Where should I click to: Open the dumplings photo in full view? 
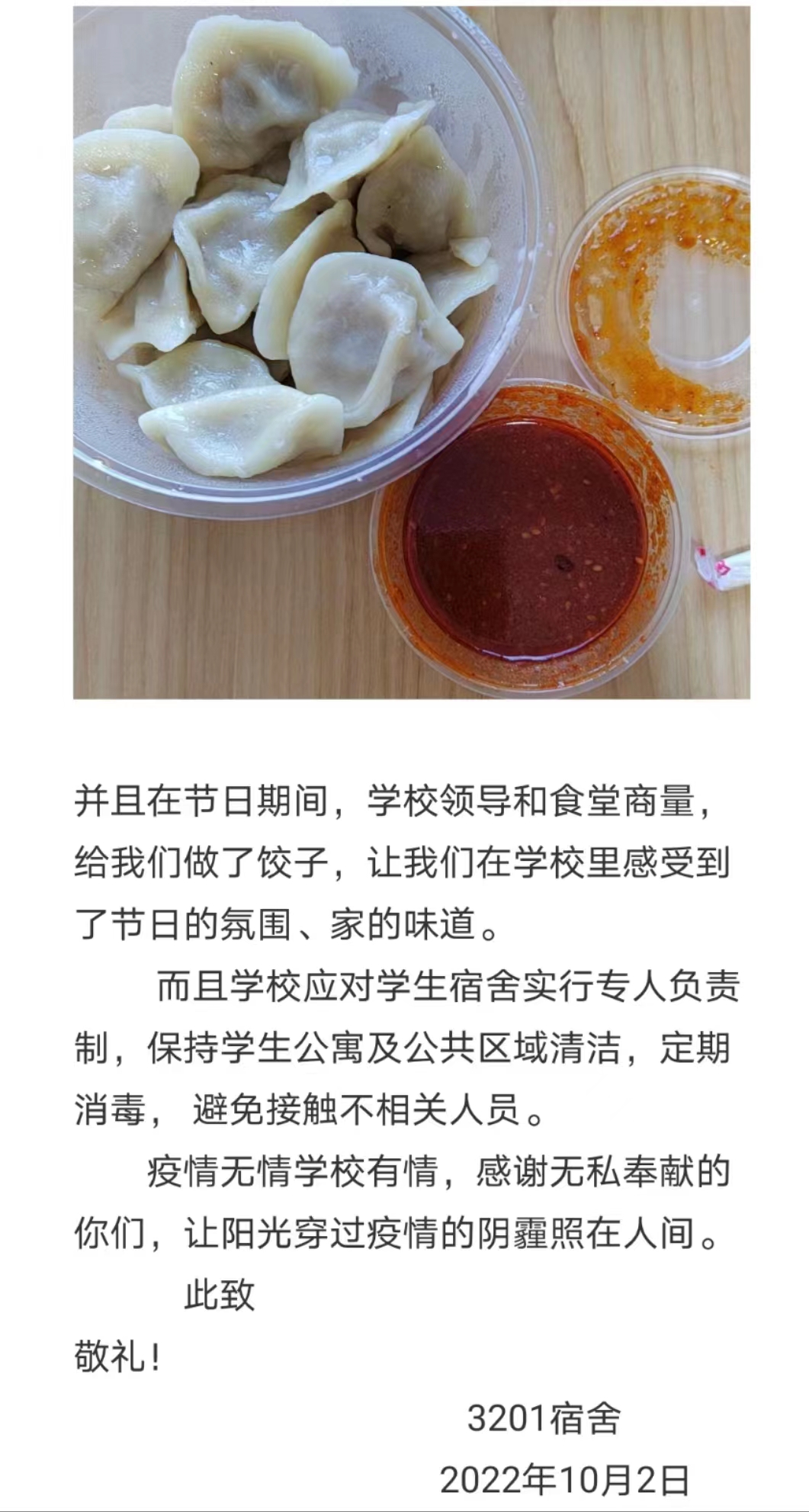pos(411,351)
